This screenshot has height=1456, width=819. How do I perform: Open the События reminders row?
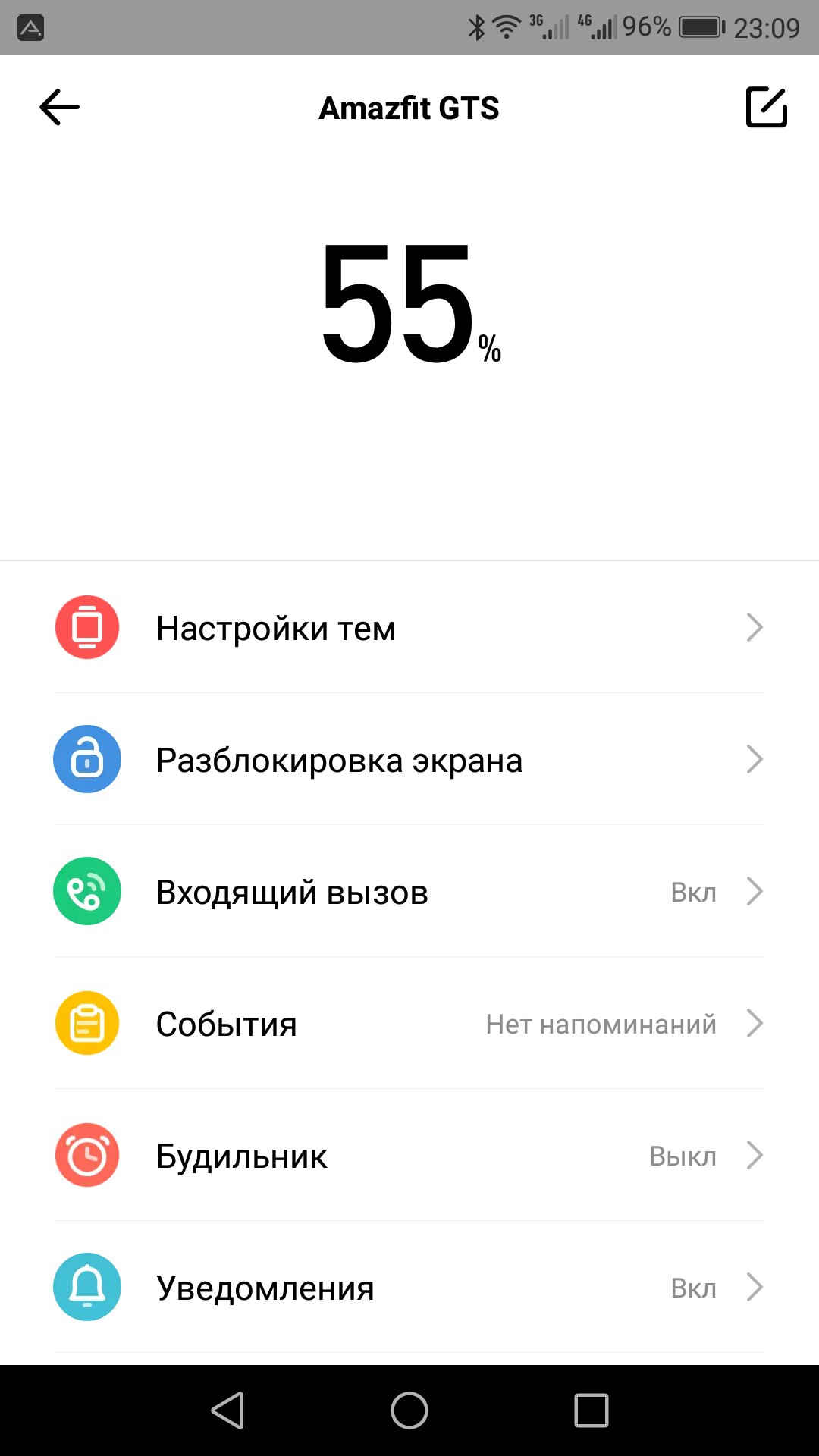click(x=409, y=1023)
